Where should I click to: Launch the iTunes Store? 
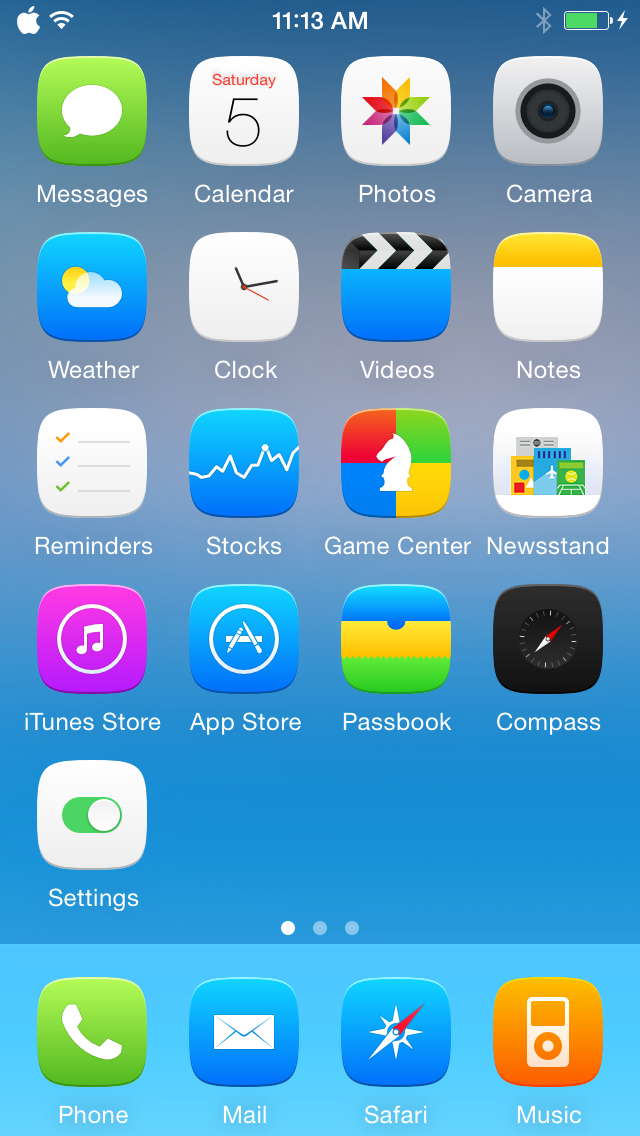point(92,639)
